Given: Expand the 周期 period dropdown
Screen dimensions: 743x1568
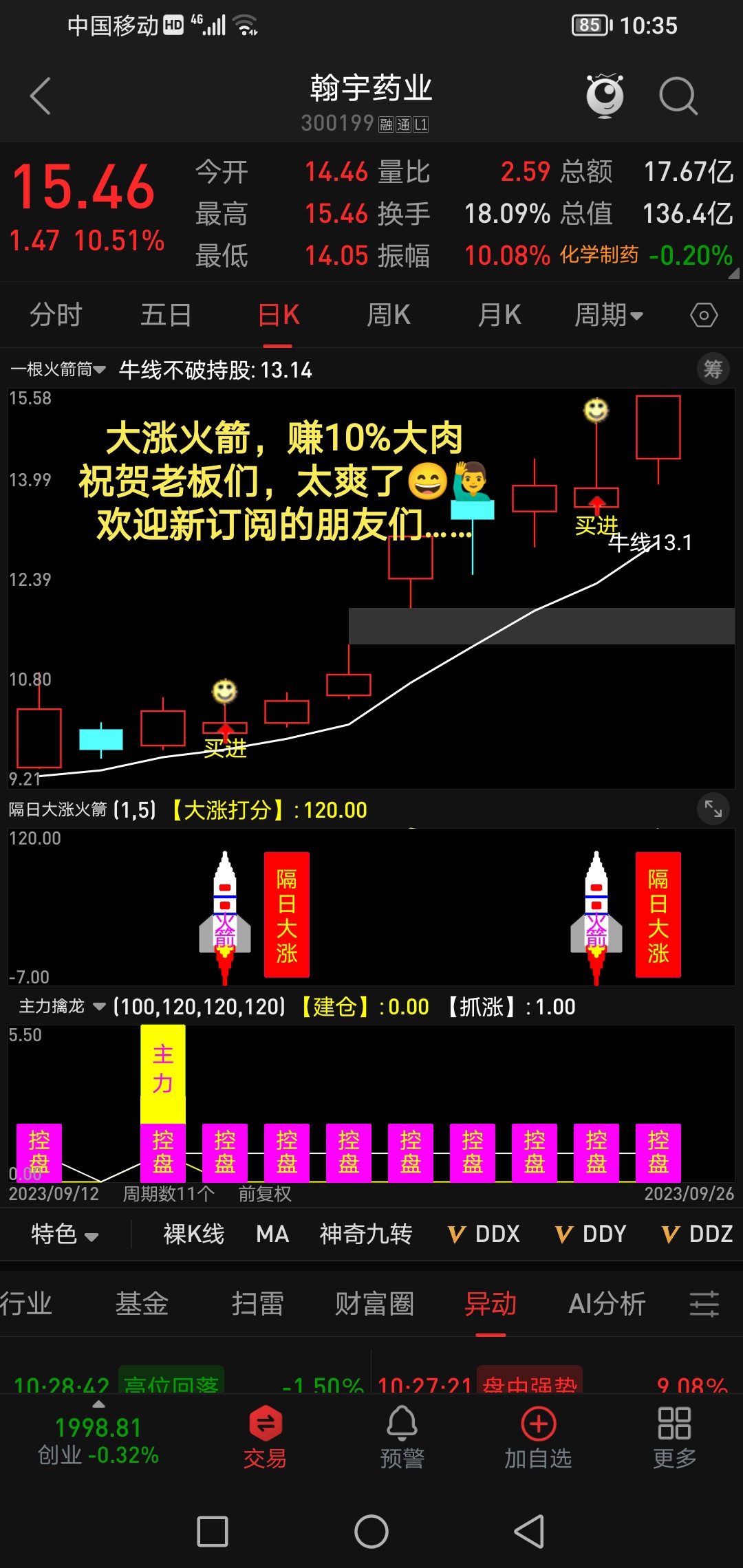Looking at the screenshot, I should (x=608, y=316).
